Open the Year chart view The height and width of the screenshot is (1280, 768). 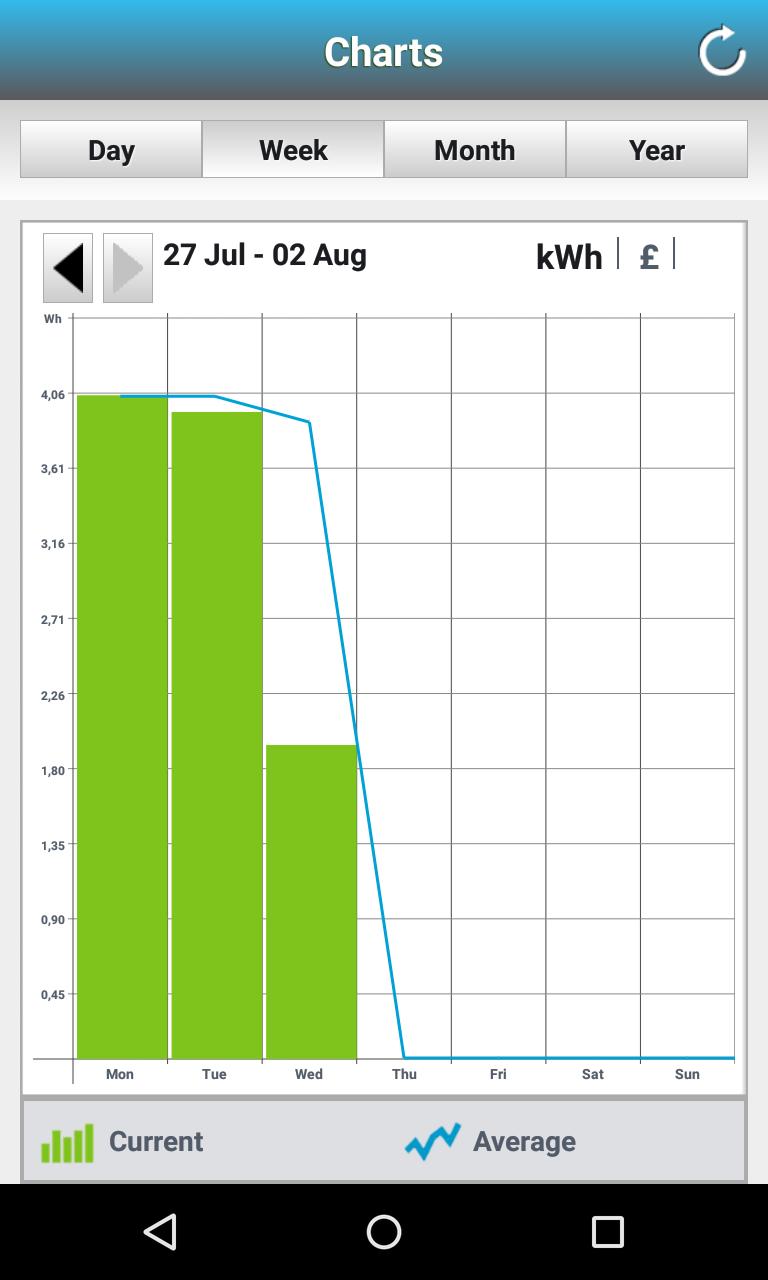click(x=657, y=150)
